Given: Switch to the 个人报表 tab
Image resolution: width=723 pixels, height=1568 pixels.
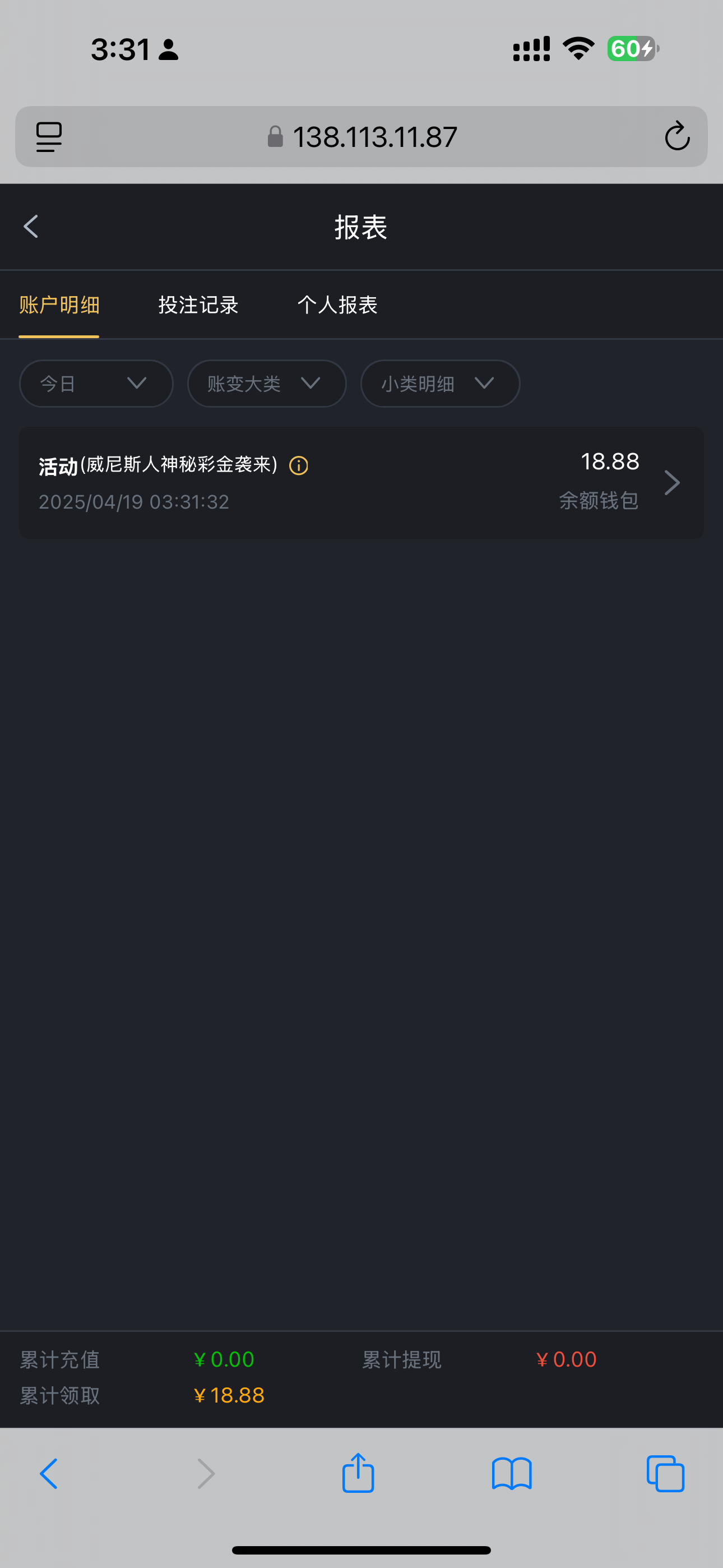Looking at the screenshot, I should click(337, 305).
